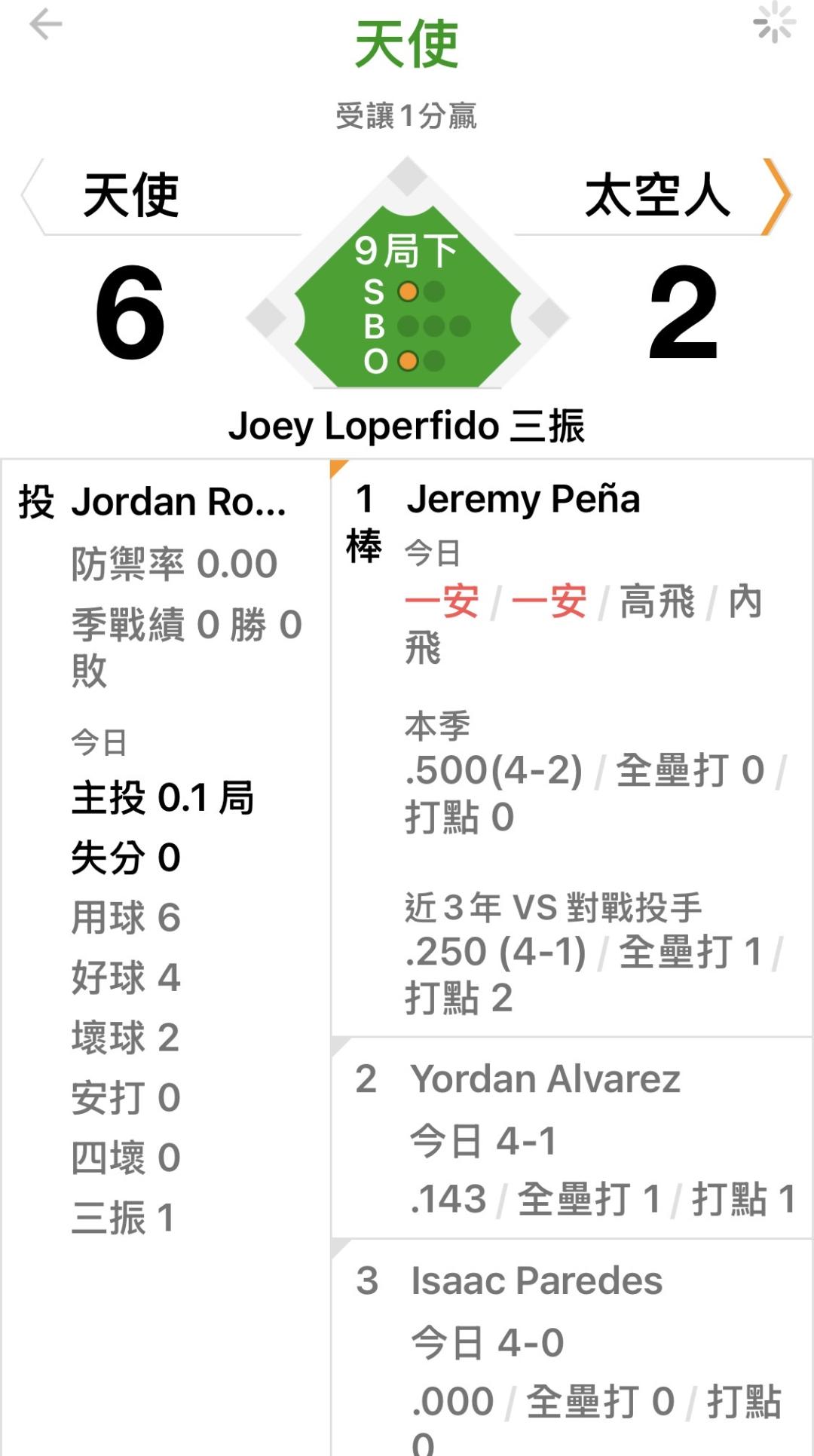
Task: Go back using the top-left arrow
Action: [45, 25]
